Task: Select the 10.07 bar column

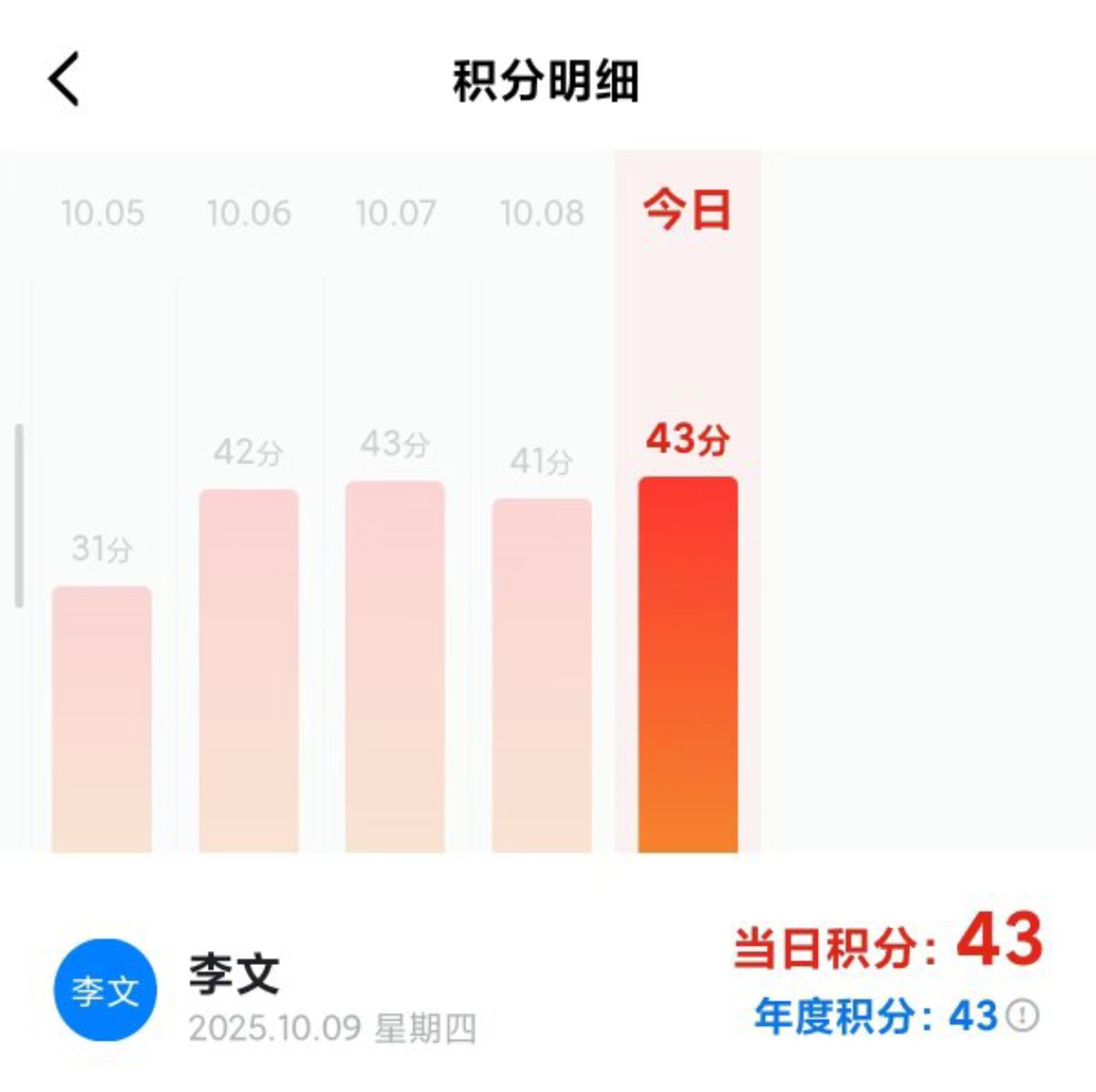Action: [395, 666]
